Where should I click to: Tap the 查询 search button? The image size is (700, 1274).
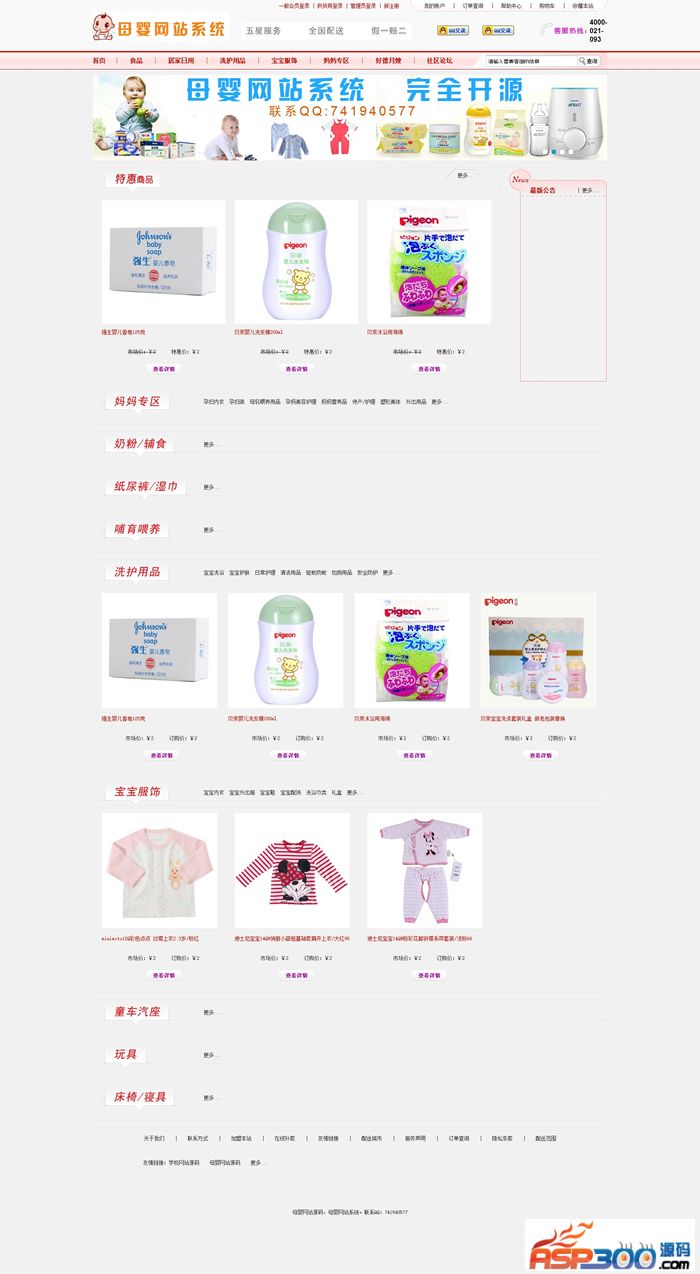(592, 61)
